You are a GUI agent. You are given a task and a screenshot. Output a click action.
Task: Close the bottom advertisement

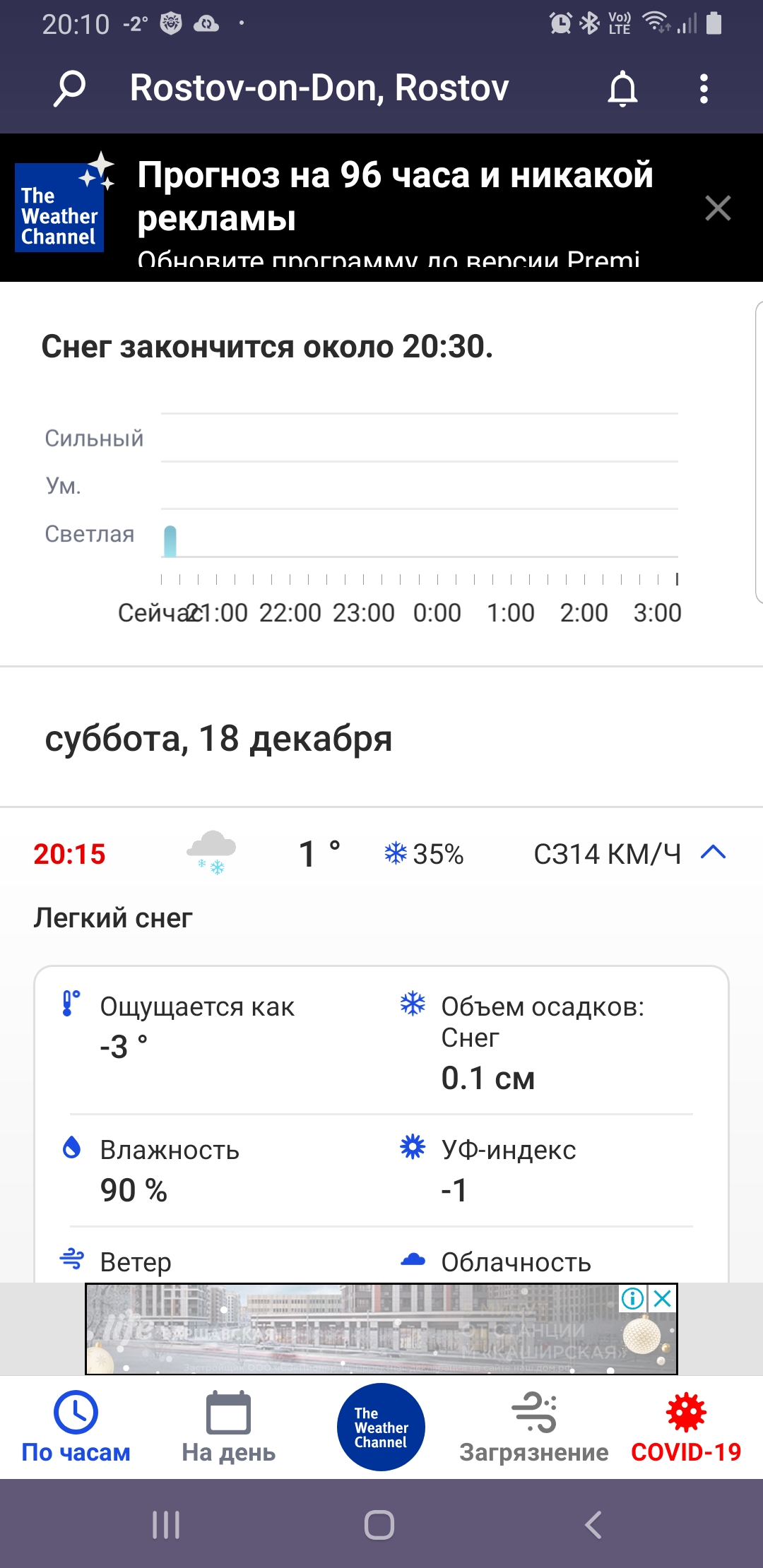(663, 1298)
